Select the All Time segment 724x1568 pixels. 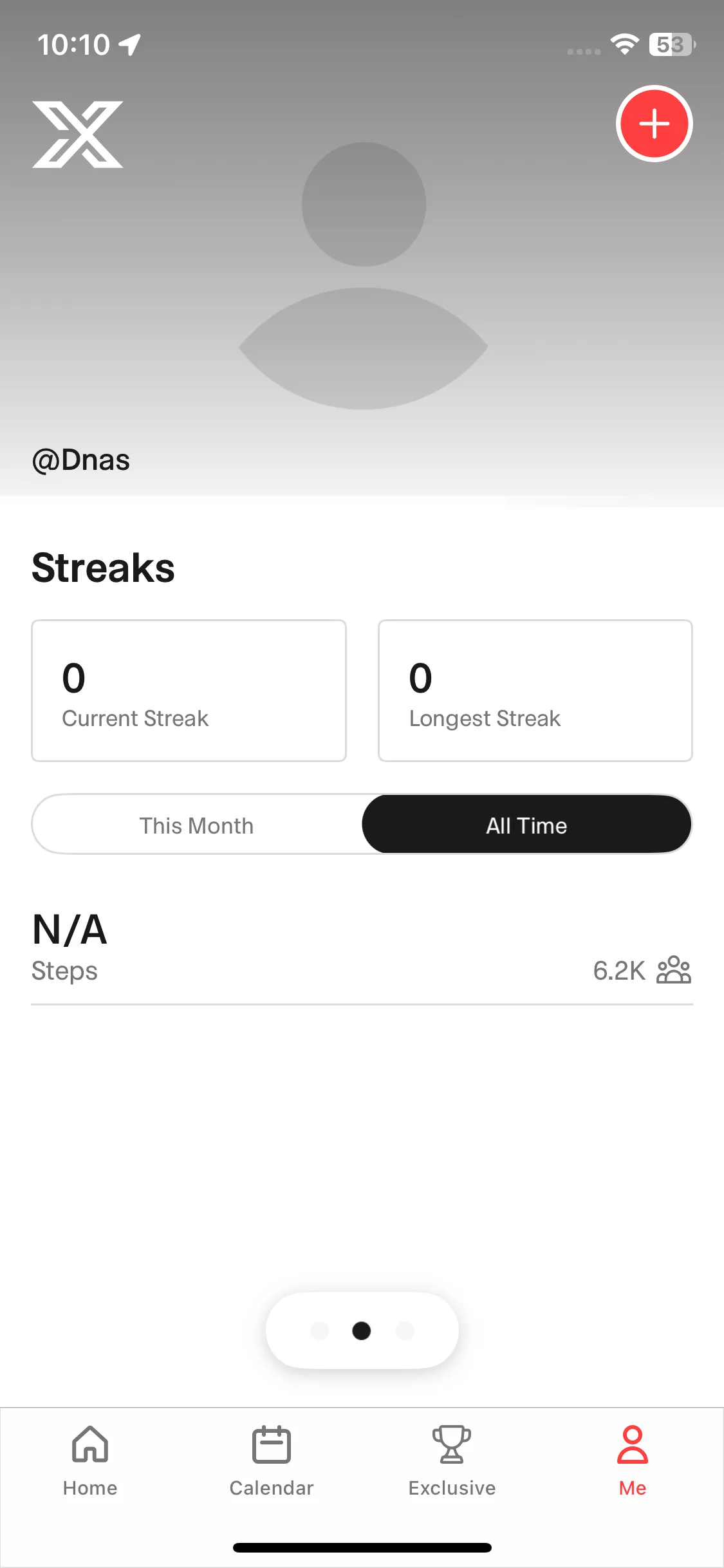[526, 825]
